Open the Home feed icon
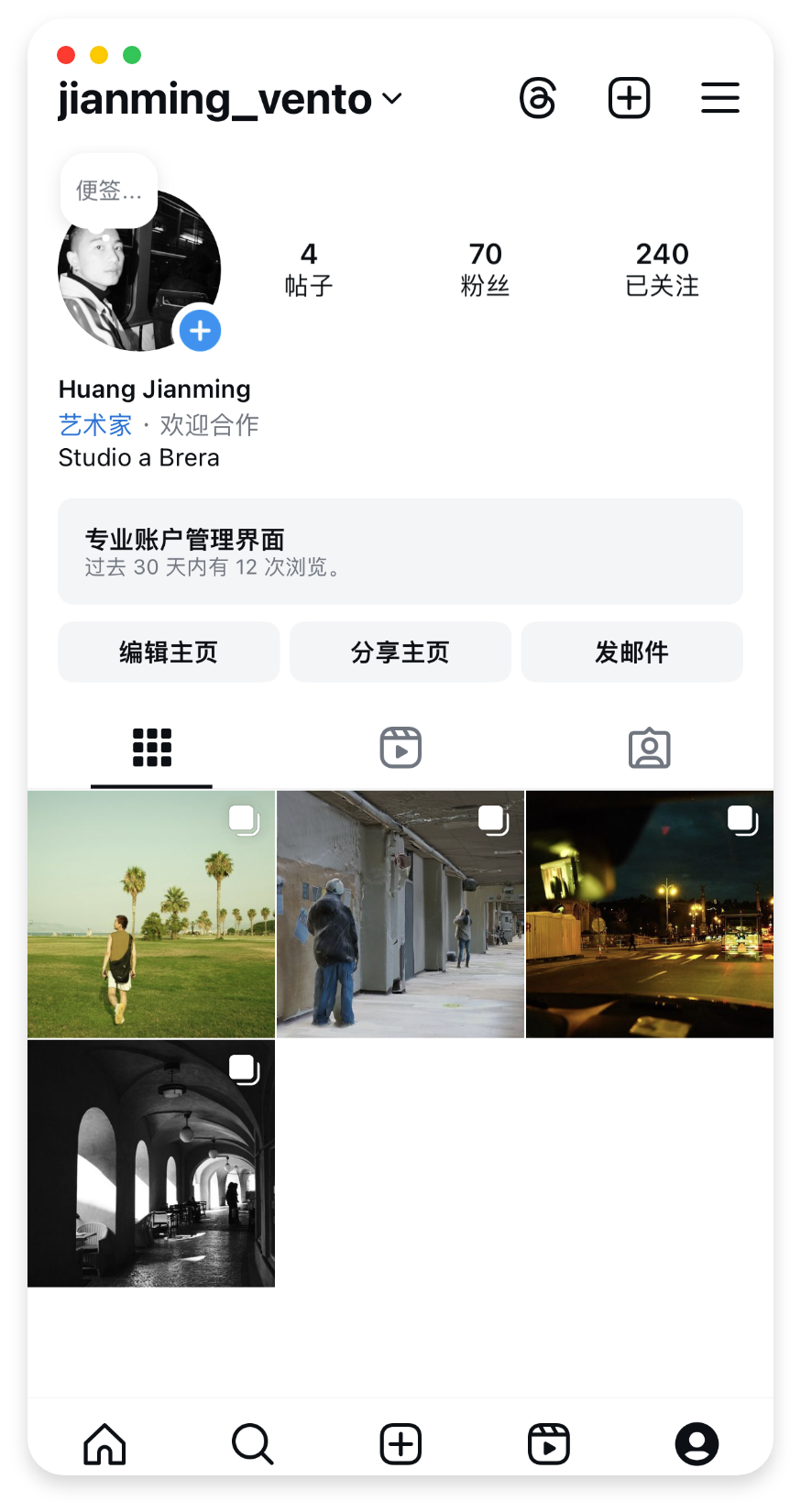The width and height of the screenshot is (801, 1512). [104, 1443]
